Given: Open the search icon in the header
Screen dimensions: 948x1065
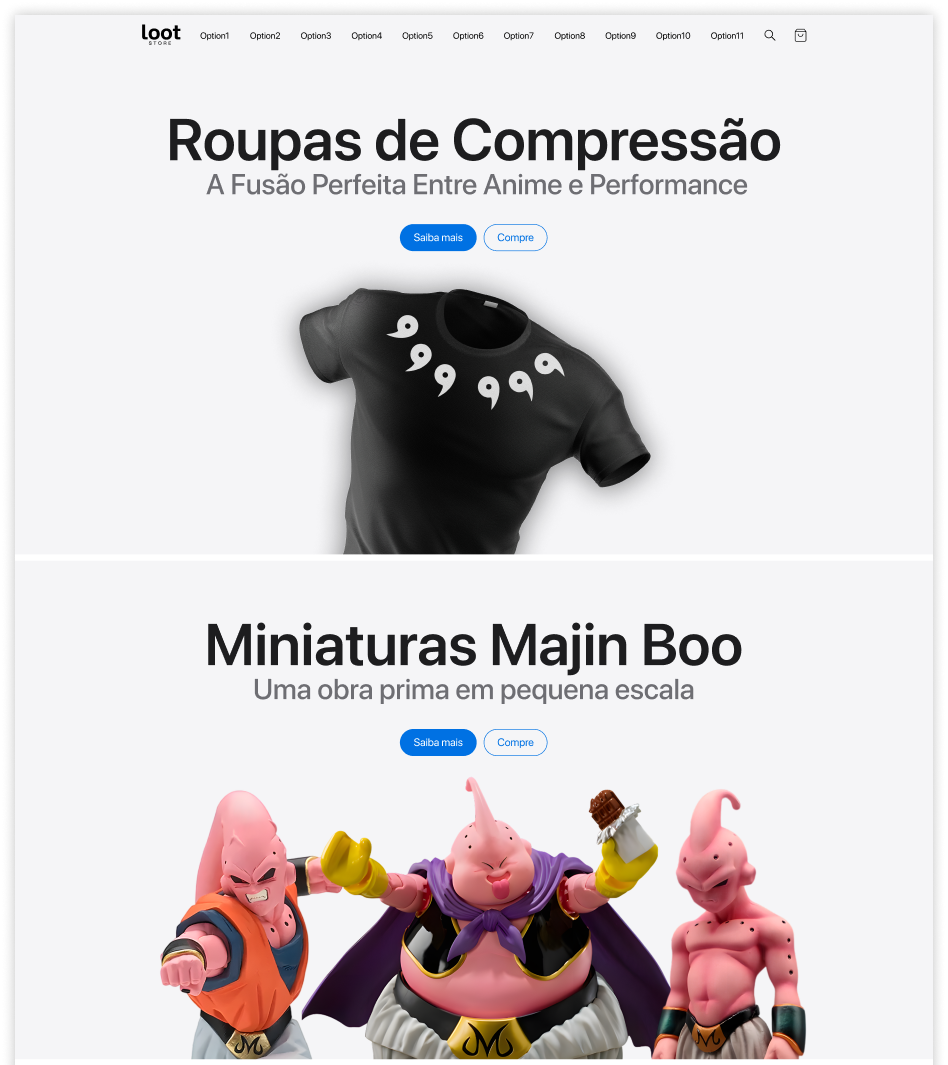Looking at the screenshot, I should pos(769,35).
